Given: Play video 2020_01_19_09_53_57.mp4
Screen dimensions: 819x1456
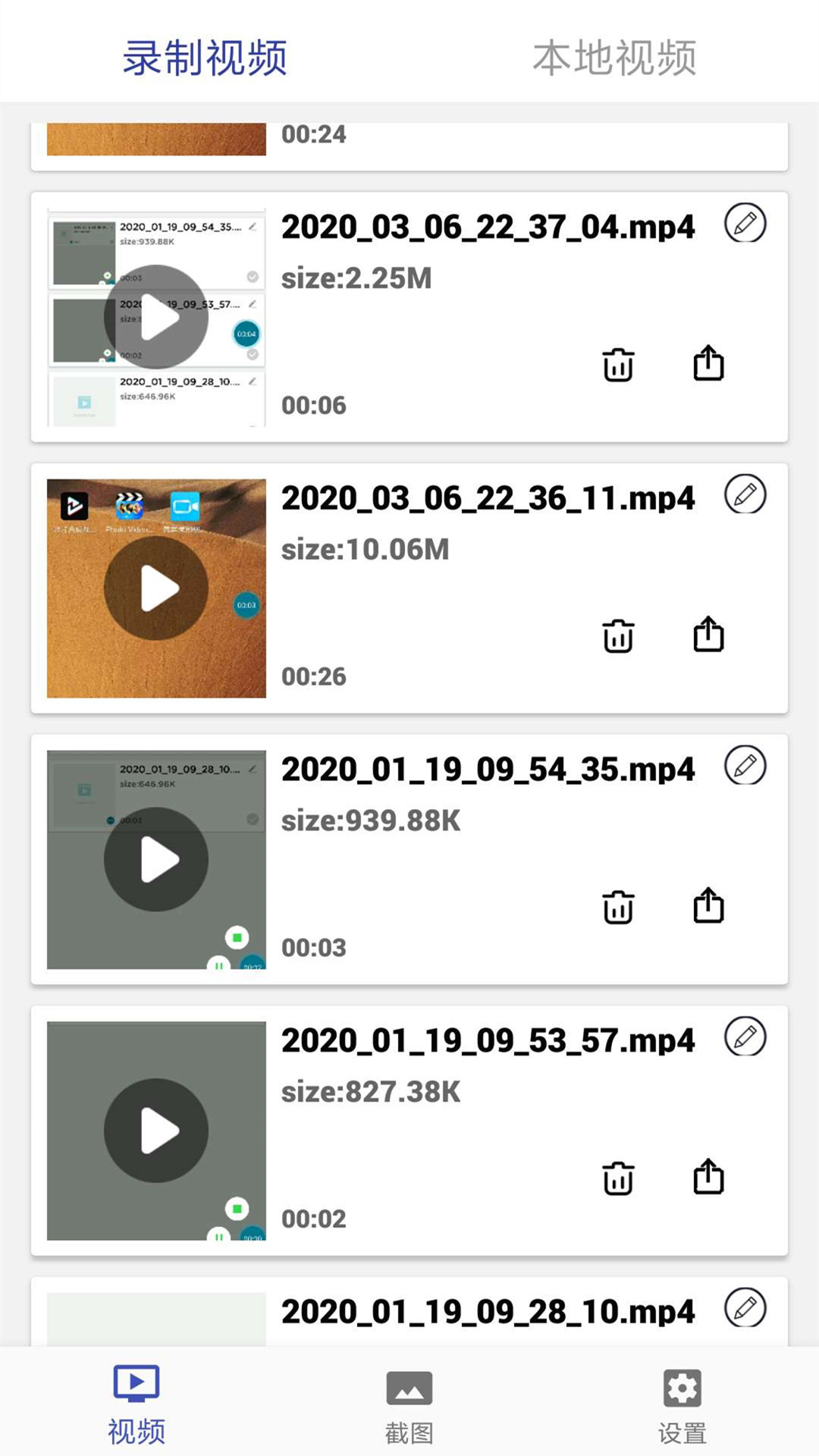Looking at the screenshot, I should click(156, 1131).
